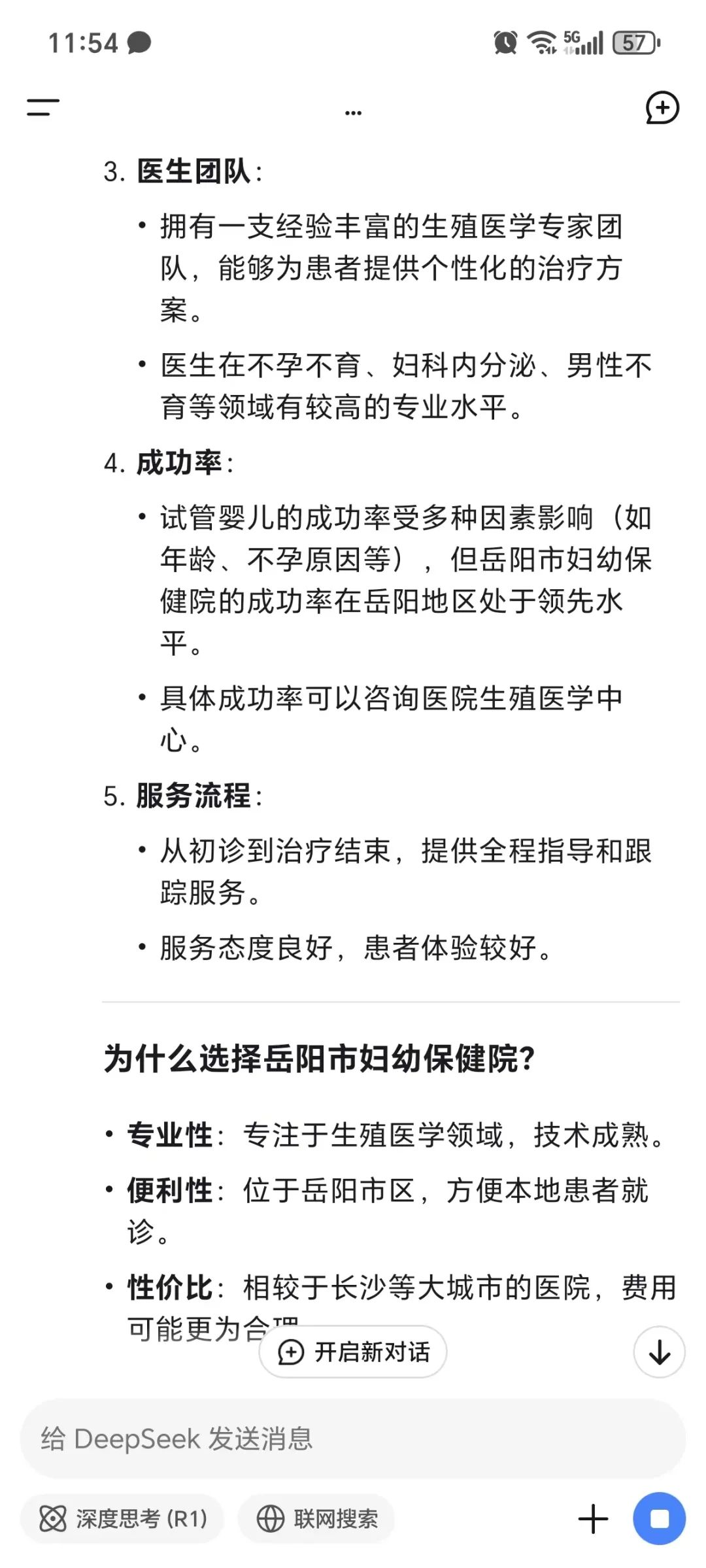Toggle 深度思考 (R1) mode
Image resolution: width=706 pixels, height=1568 pixels.
(122, 1518)
